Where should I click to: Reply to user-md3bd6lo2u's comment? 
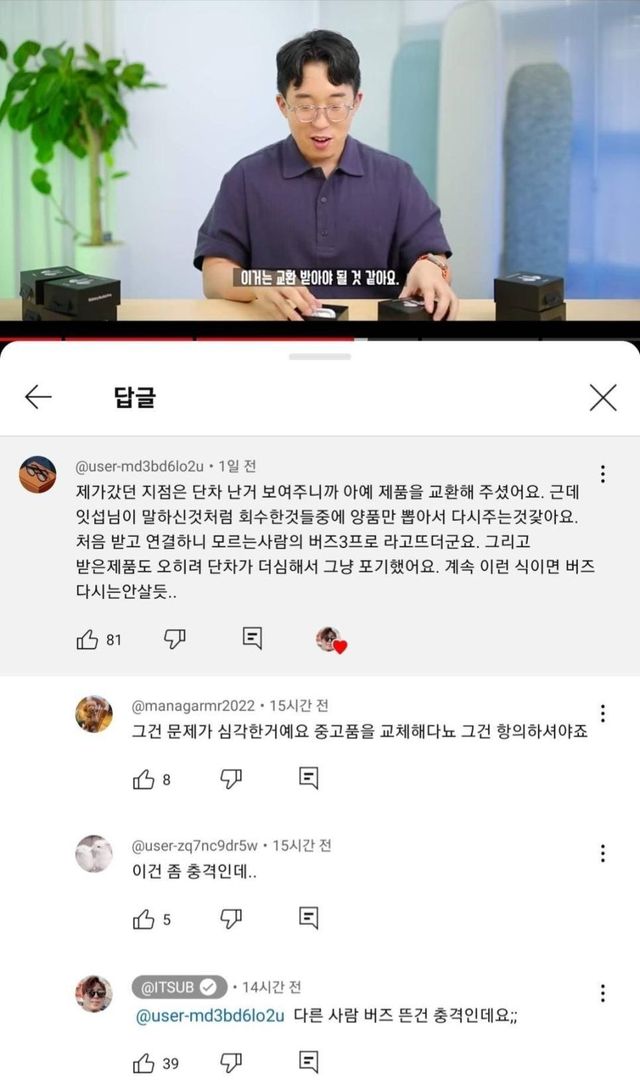[253, 638]
